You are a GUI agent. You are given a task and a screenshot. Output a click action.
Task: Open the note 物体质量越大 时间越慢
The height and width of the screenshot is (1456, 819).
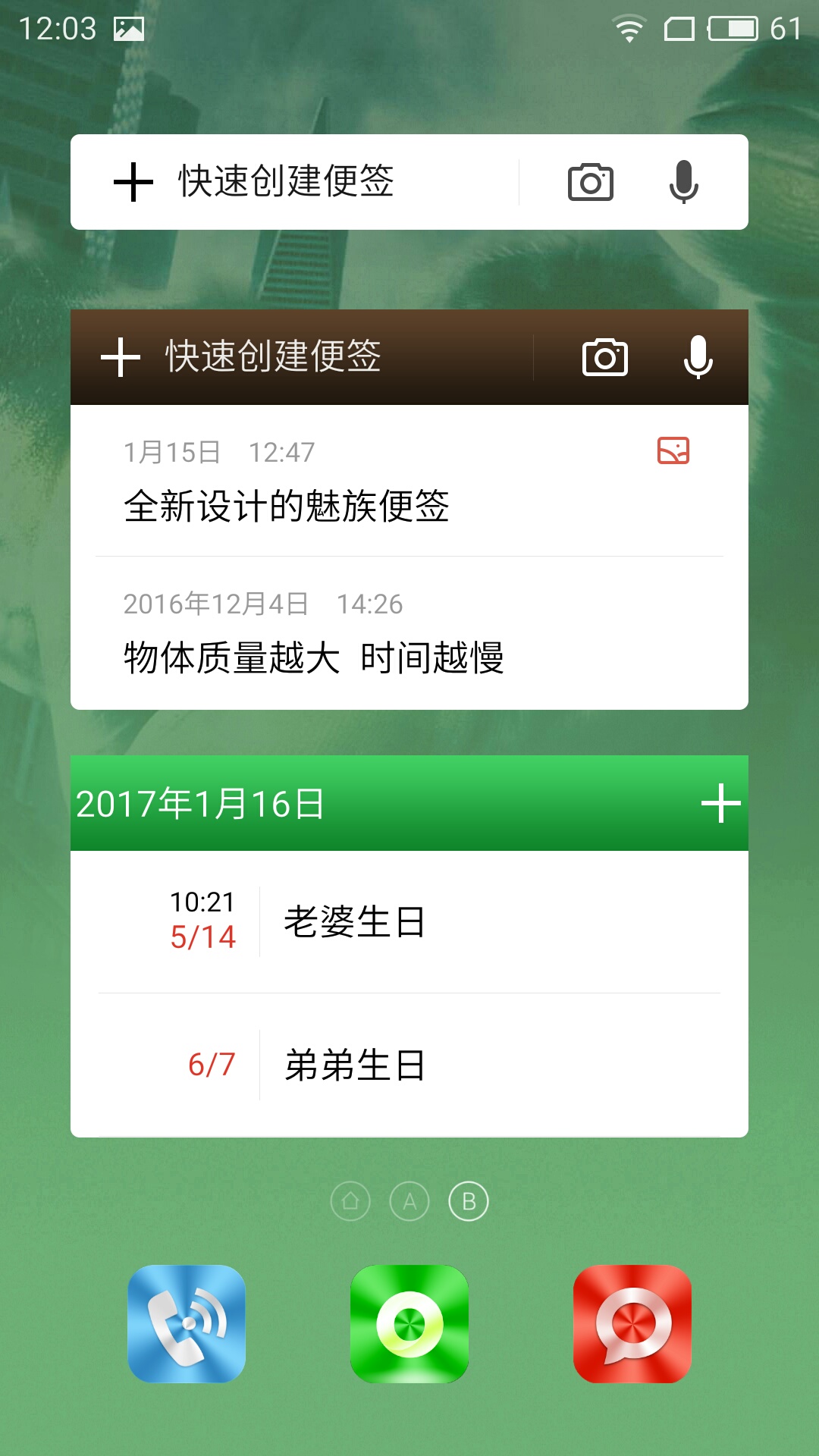click(409, 633)
